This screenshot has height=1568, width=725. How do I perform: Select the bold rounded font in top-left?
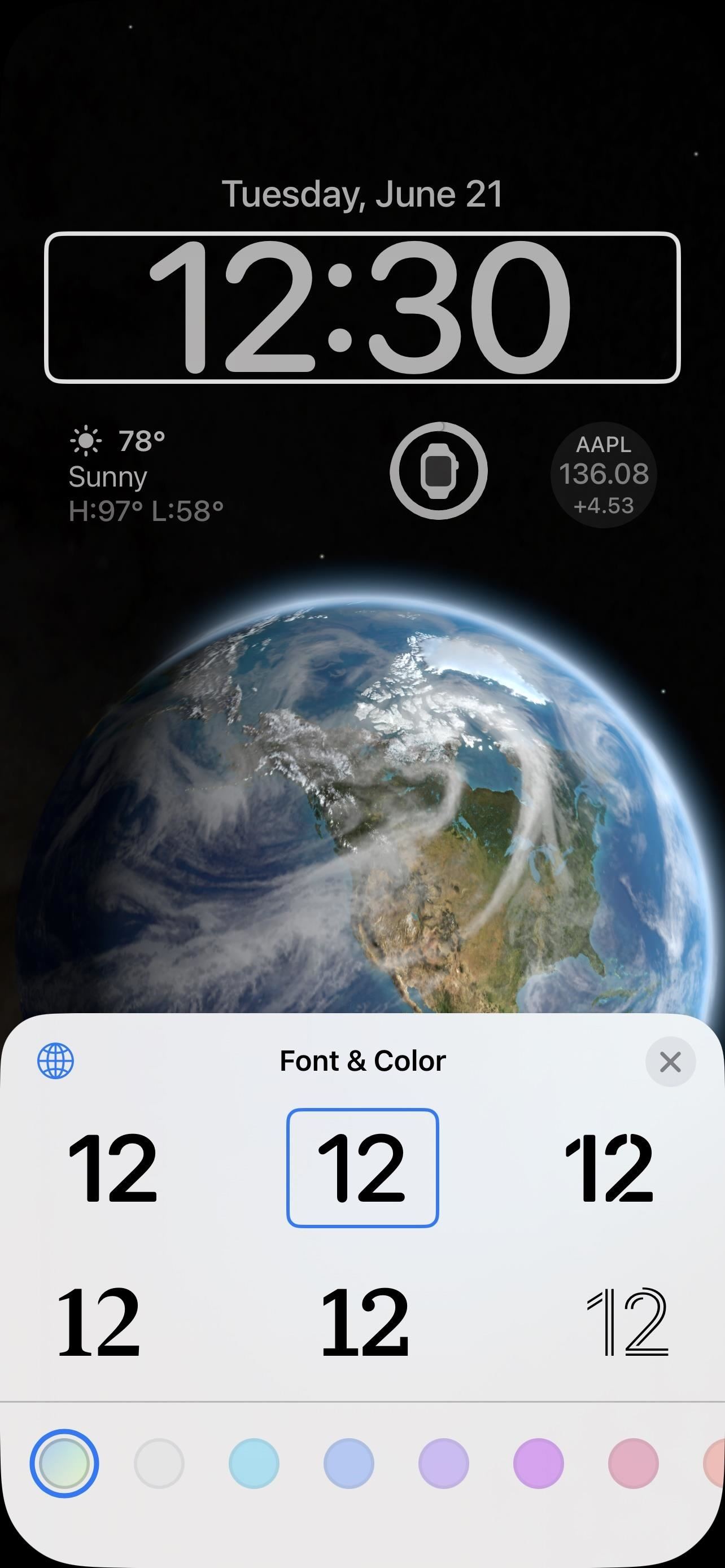coord(113,1167)
